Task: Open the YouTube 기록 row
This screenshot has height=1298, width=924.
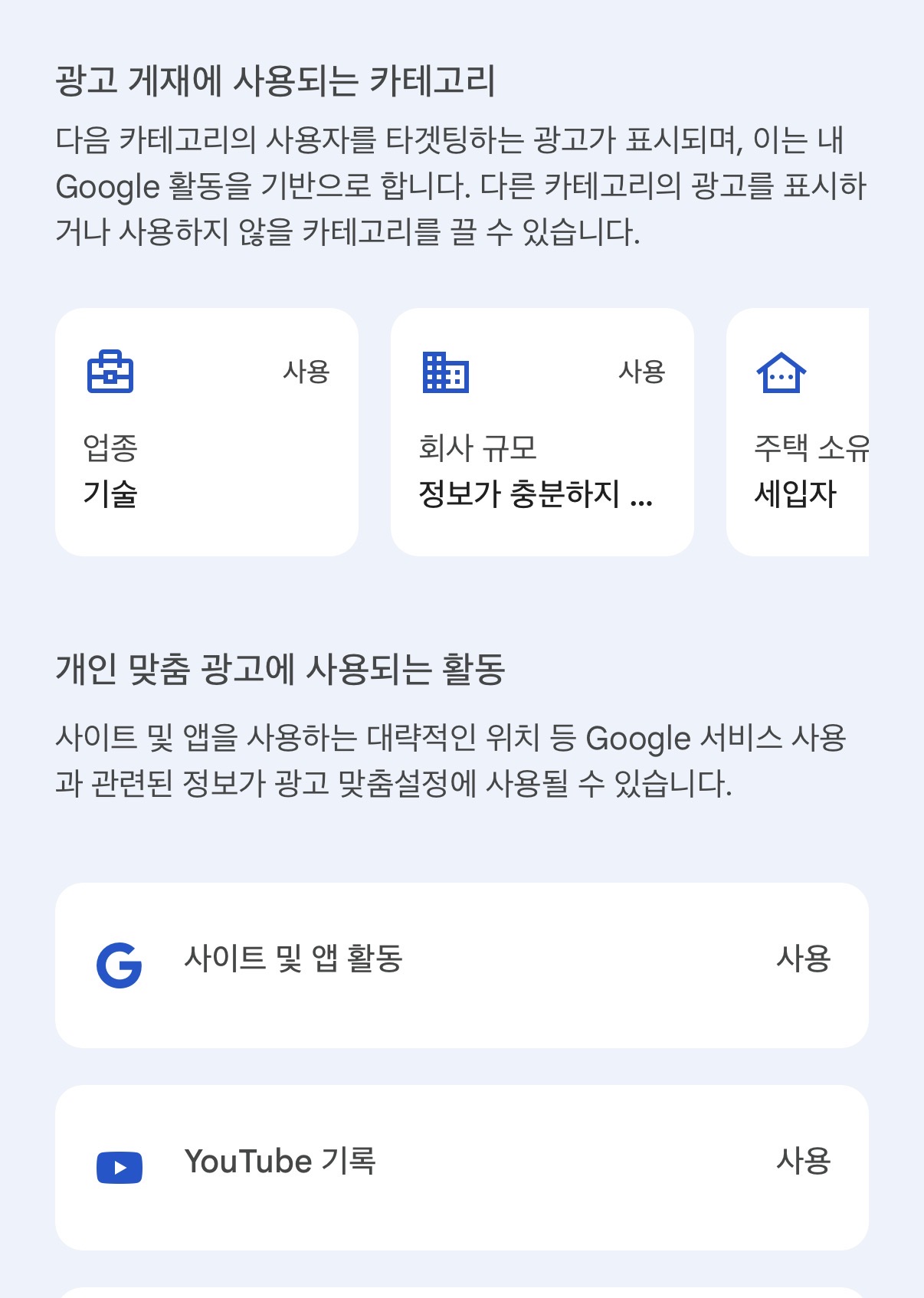Action: 461,1167
